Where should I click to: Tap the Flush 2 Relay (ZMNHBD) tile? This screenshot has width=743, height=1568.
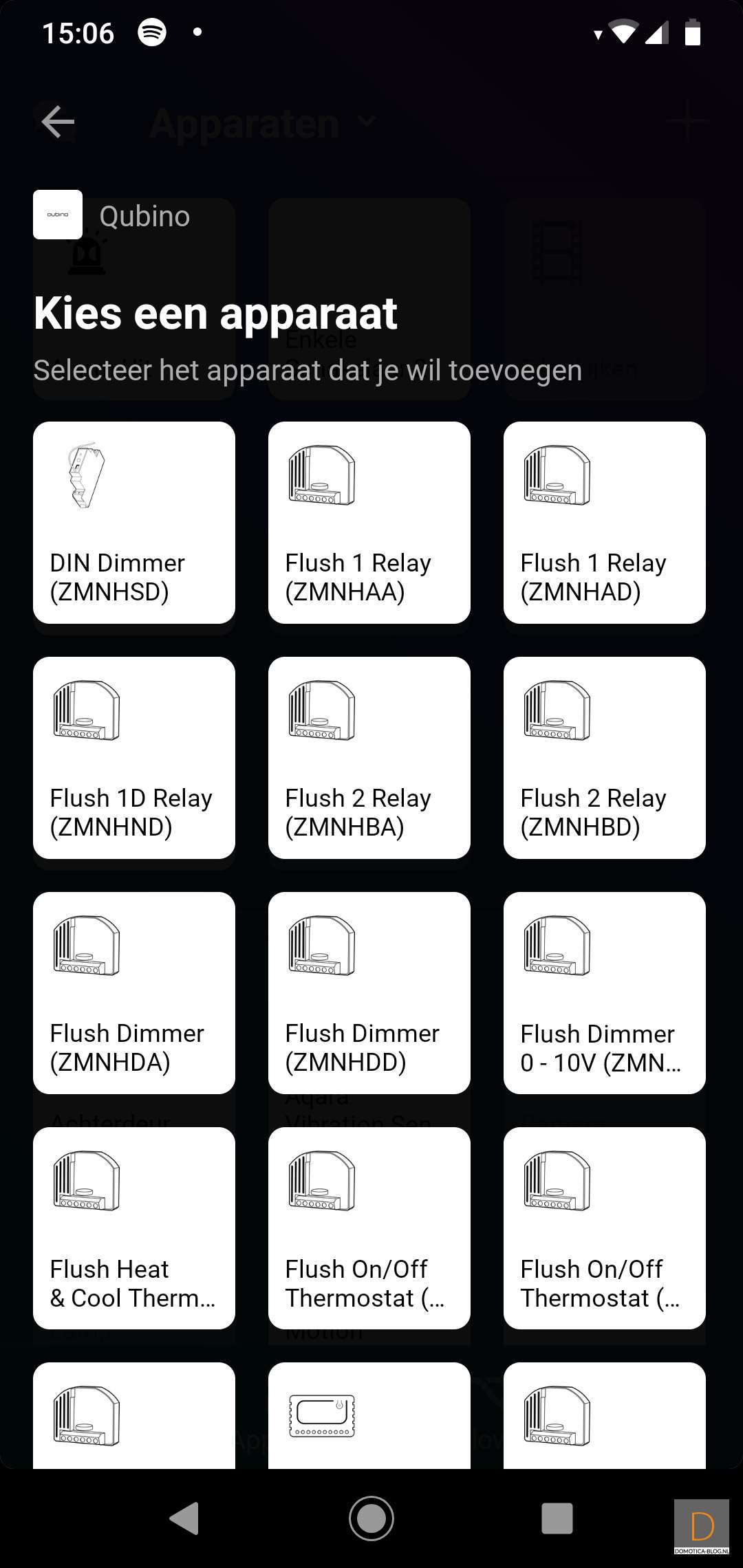605,758
